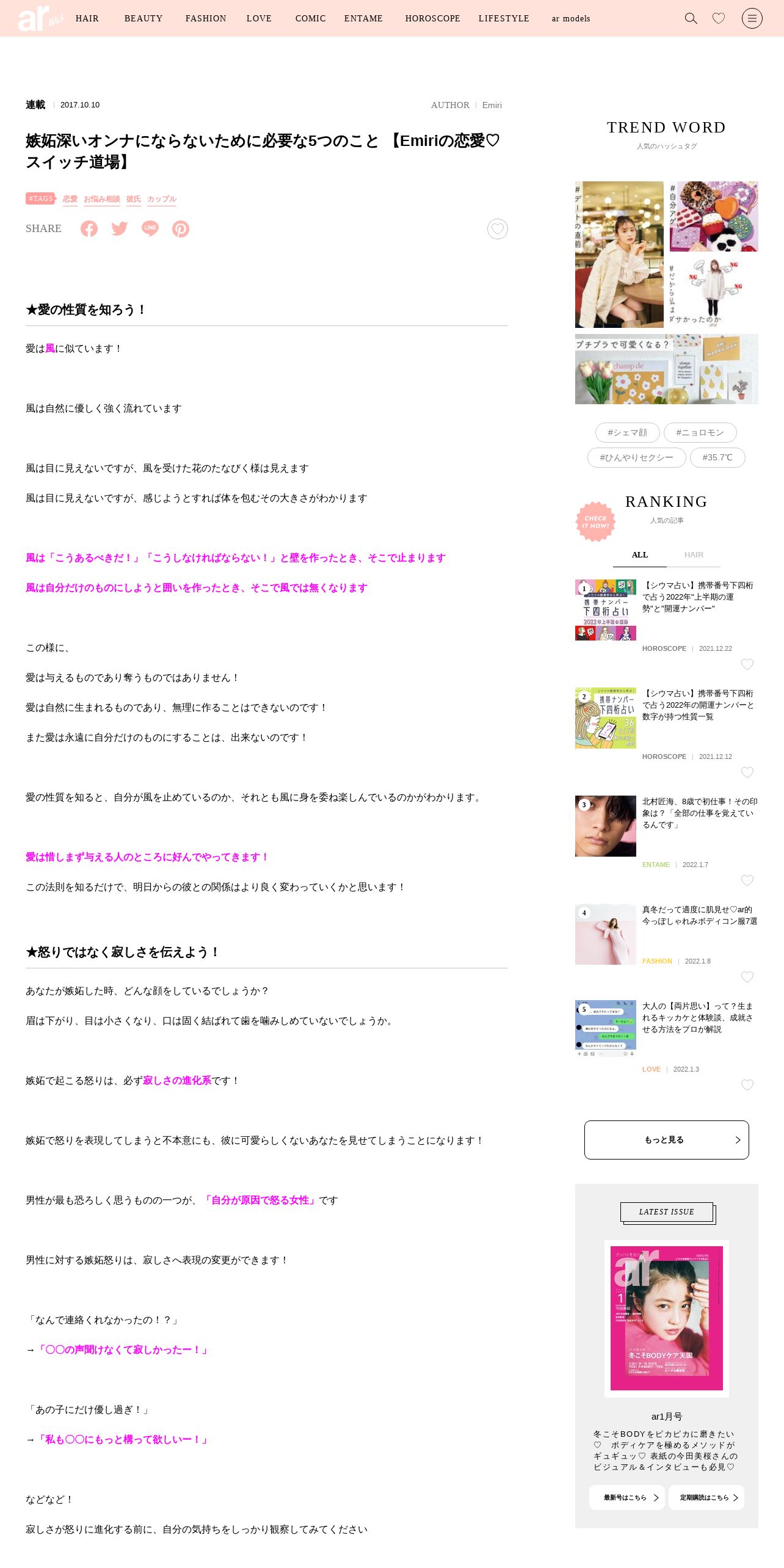Open the 北村匠海 ranking article
Viewport: 784px width, 1568px height.
click(699, 813)
